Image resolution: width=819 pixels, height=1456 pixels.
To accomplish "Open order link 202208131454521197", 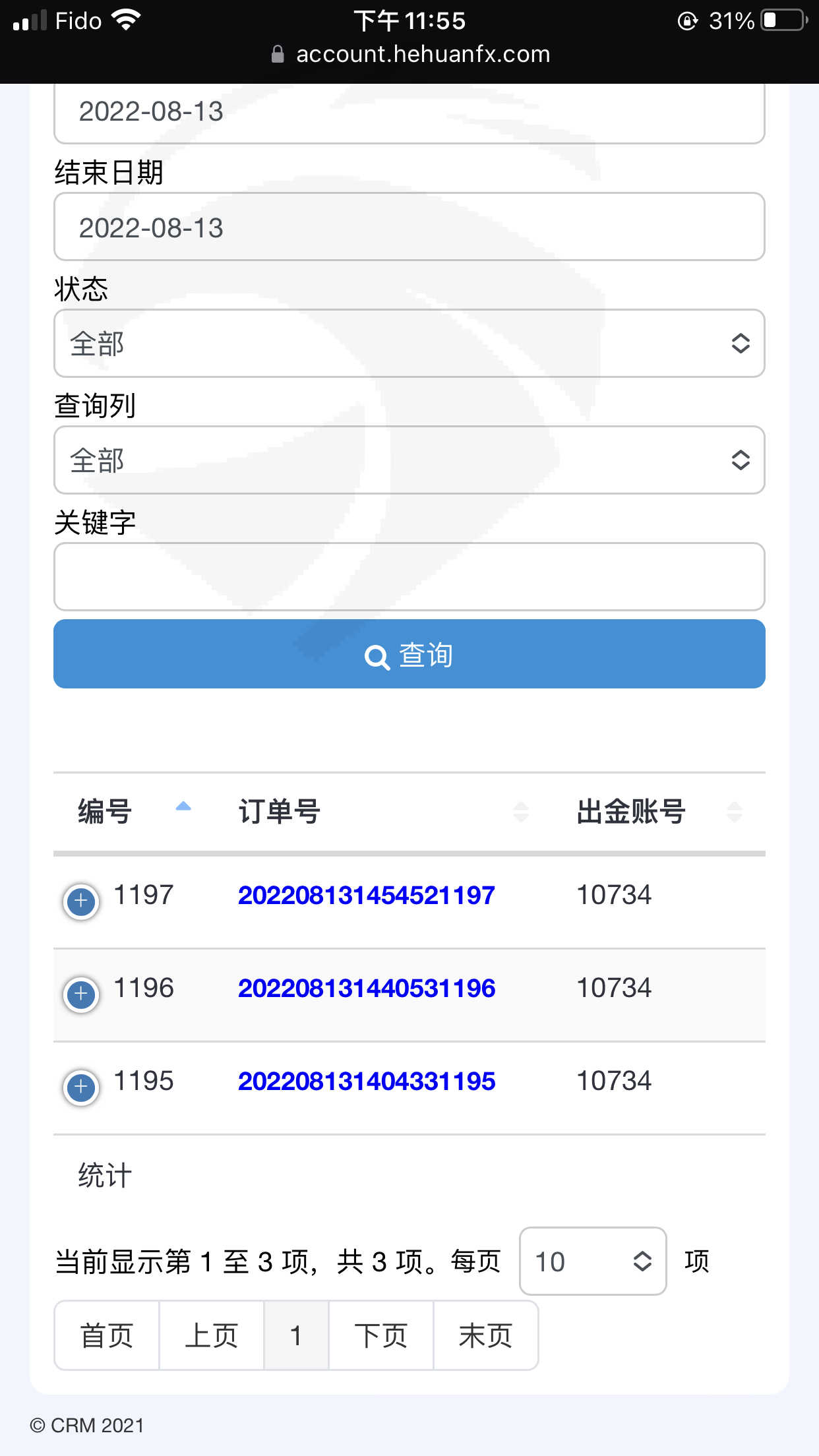I will coord(367,895).
